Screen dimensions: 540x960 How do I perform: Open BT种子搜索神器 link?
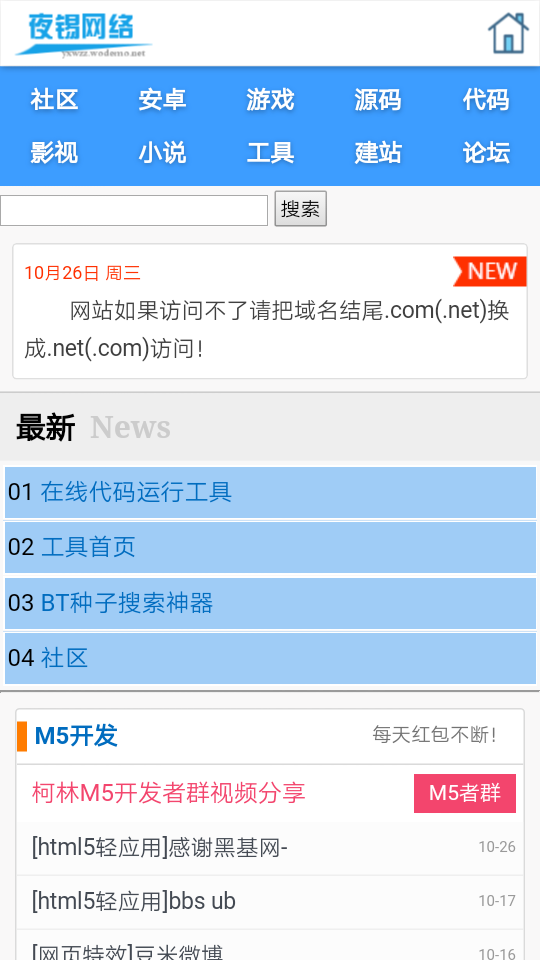pos(127,603)
